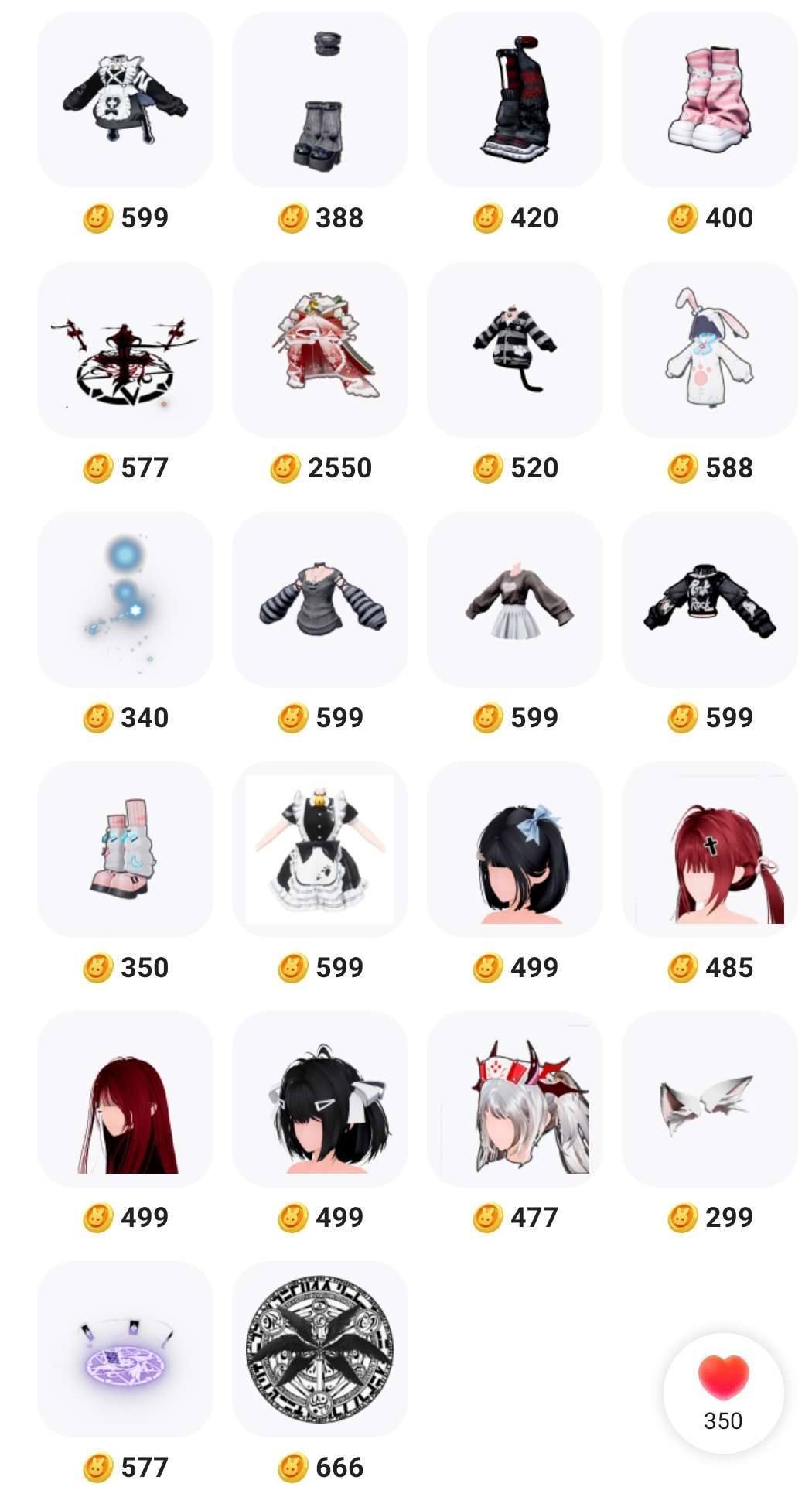Screen dimensions: 812x1487
Task: Select the pink shoes with socks for 350
Action: click(125, 849)
